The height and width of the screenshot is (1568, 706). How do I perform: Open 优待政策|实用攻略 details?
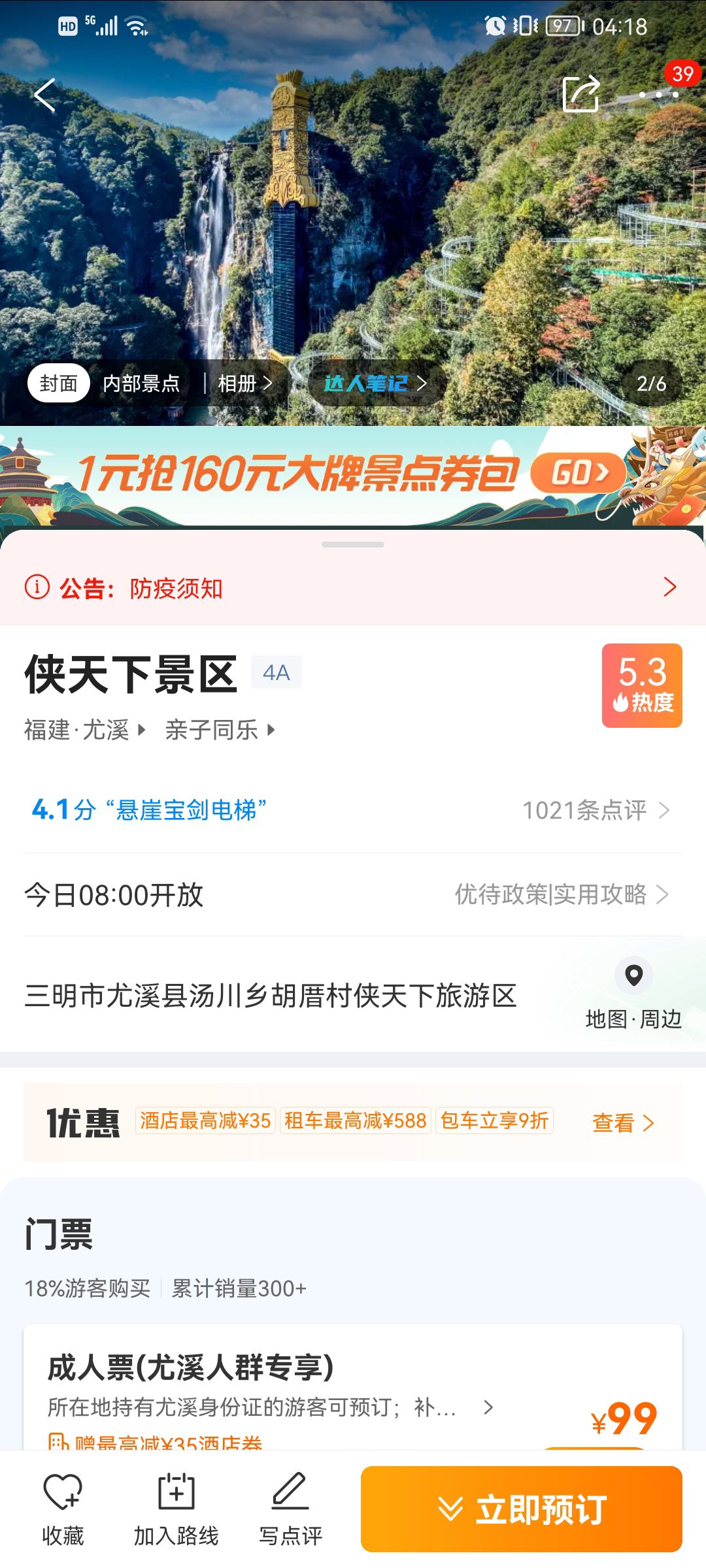562,894
